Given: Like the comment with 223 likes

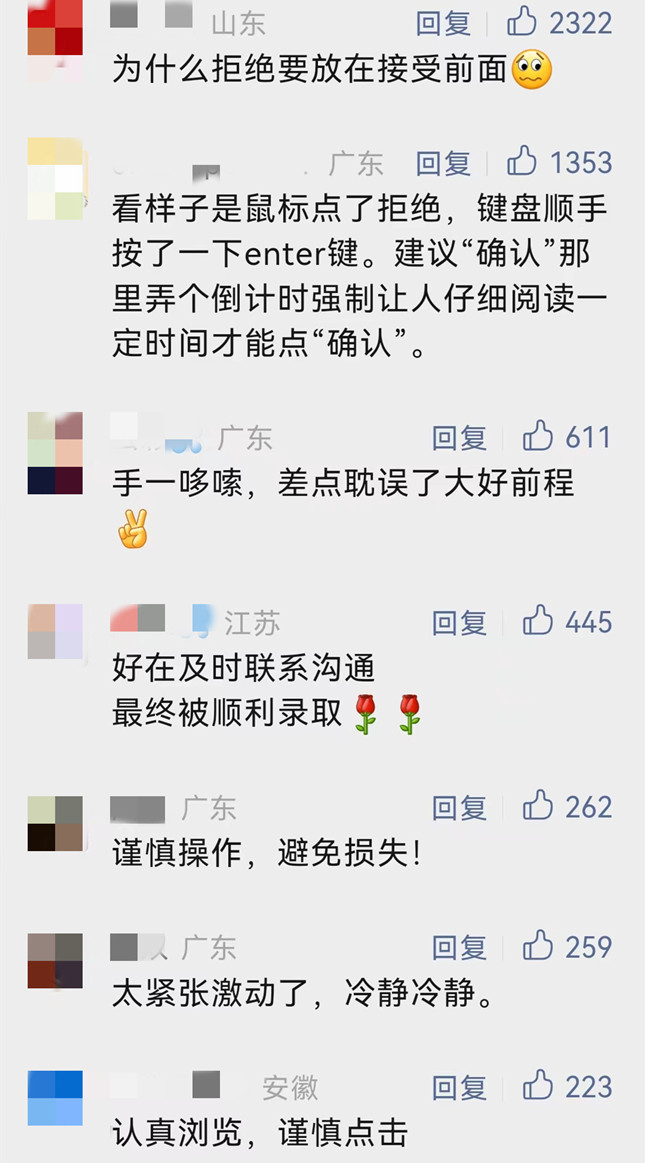Looking at the screenshot, I should pos(538,1086).
